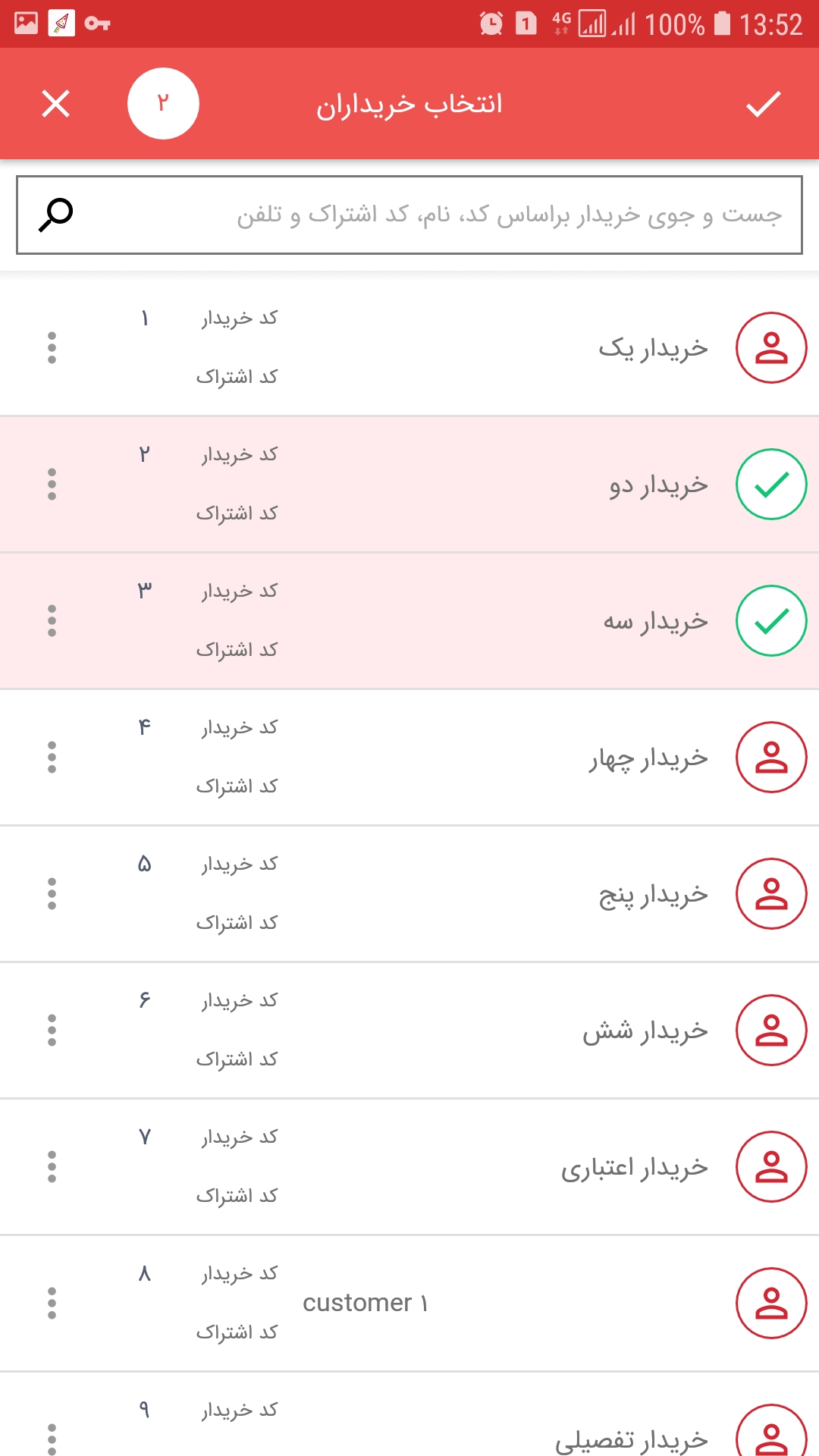This screenshot has width=819, height=1456.
Task: Open more options for خریدار شش
Action: (52, 1031)
